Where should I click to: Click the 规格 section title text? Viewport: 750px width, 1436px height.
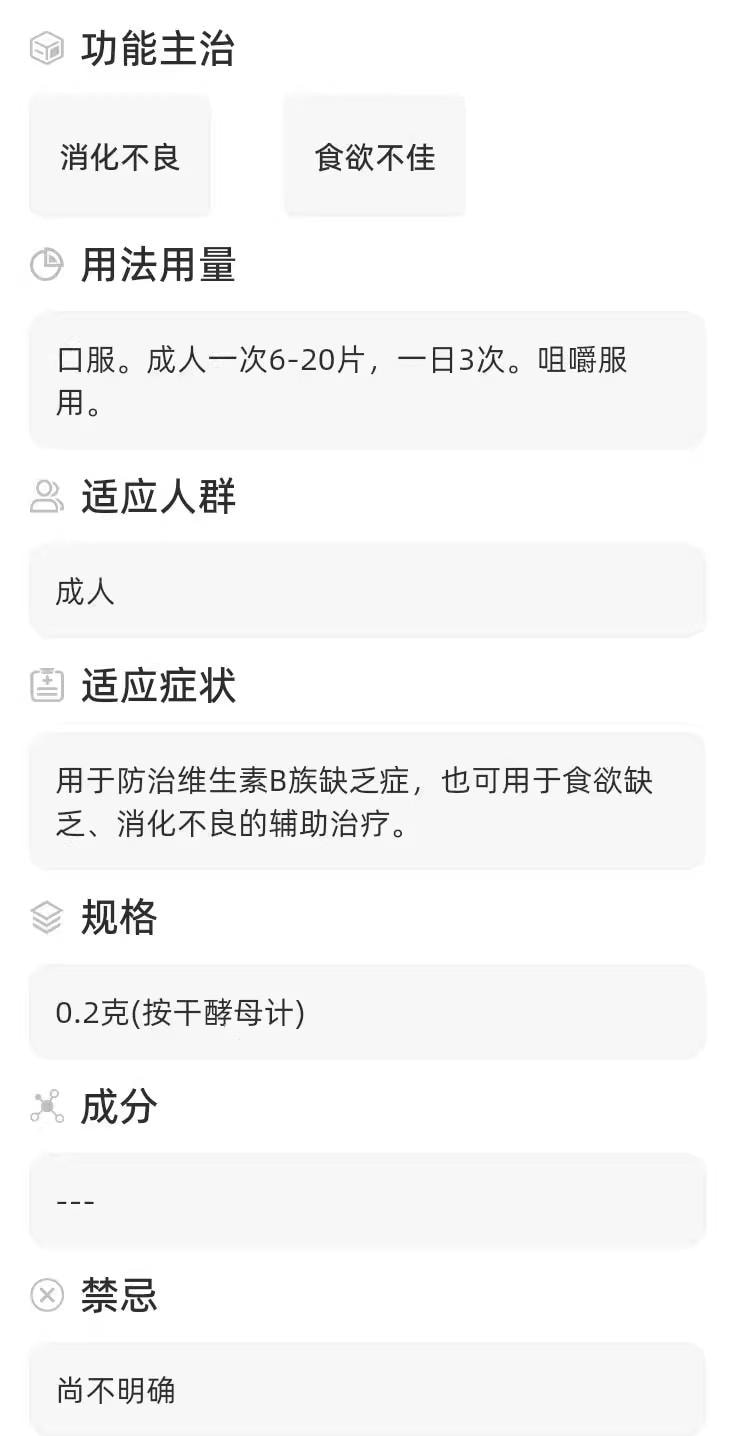117,918
